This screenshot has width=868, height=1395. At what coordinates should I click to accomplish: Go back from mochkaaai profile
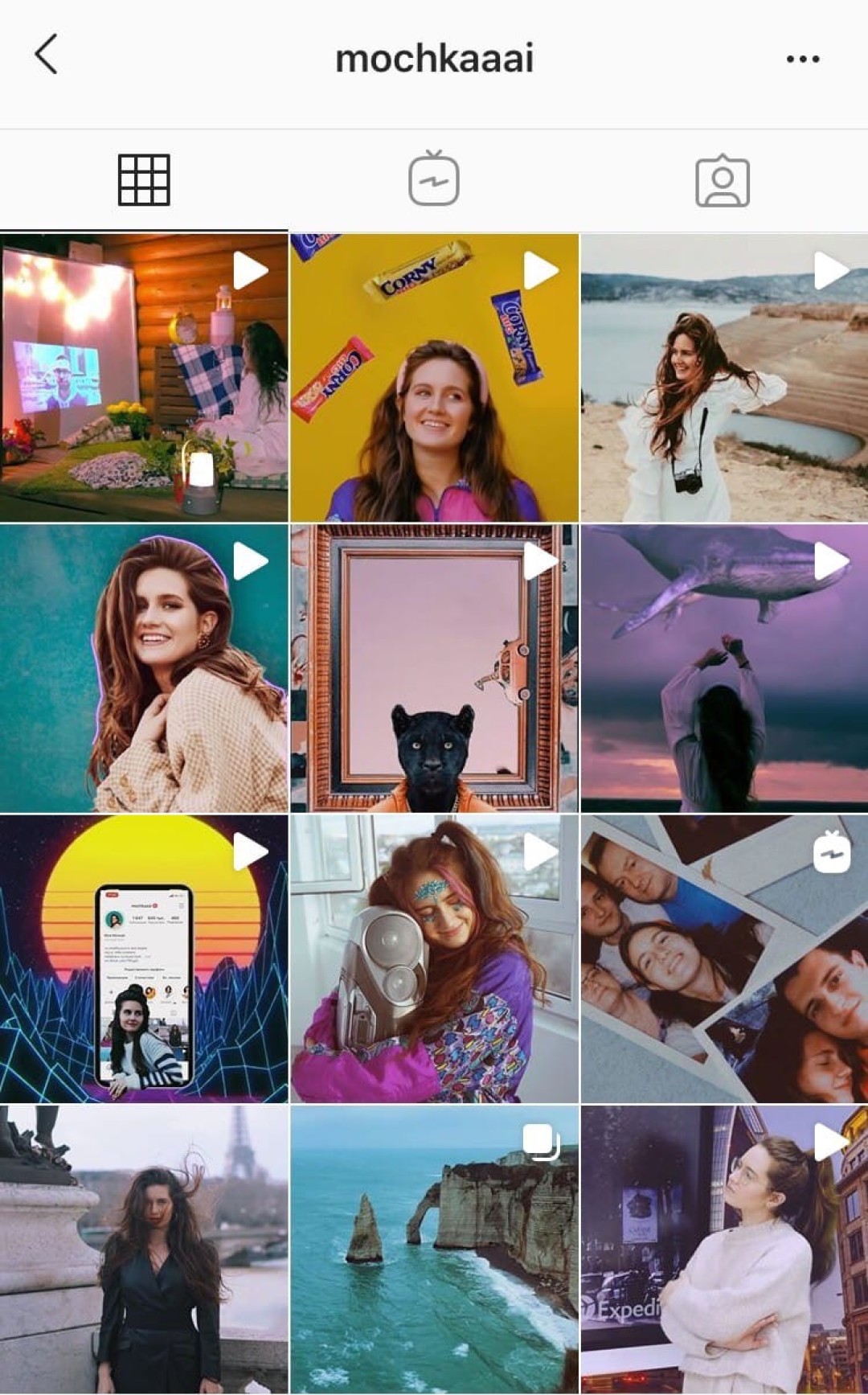[47, 55]
